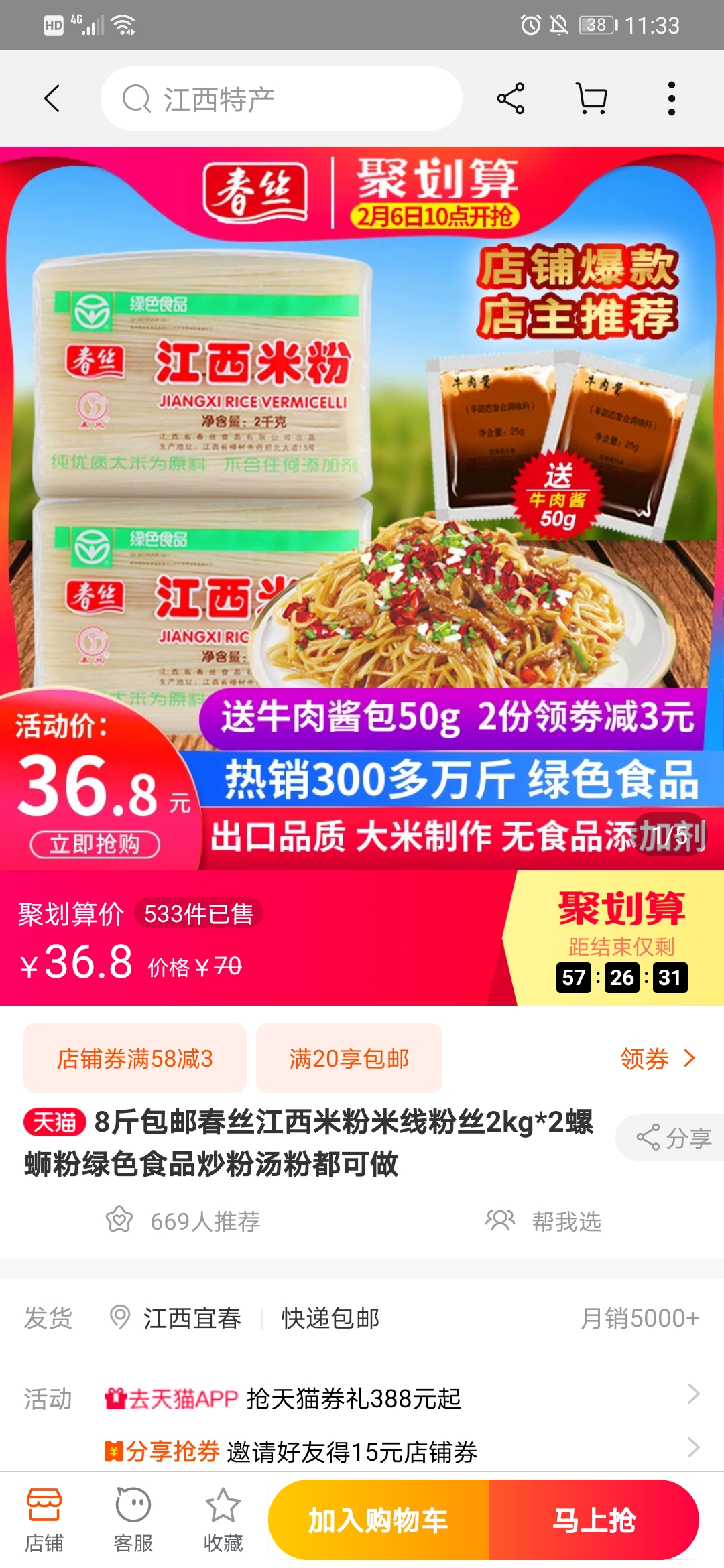Tap 分享 beside the product title
Image resolution: width=724 pixels, height=1568 pixels.
click(x=672, y=1138)
